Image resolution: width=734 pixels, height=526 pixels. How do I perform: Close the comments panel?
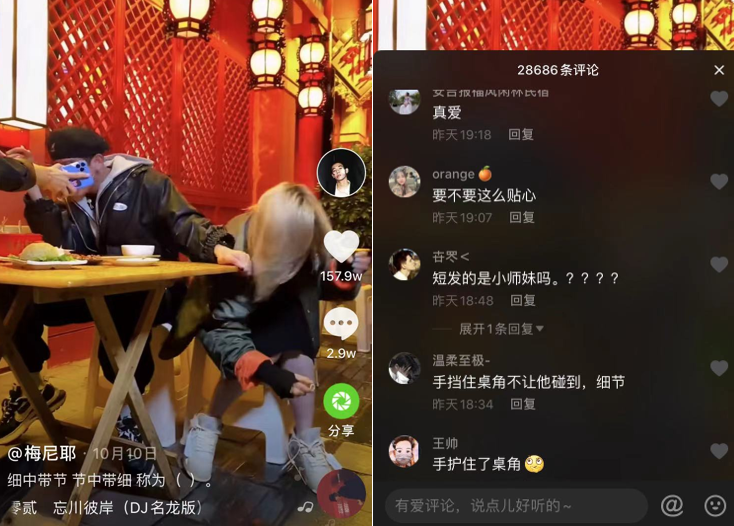click(x=718, y=70)
